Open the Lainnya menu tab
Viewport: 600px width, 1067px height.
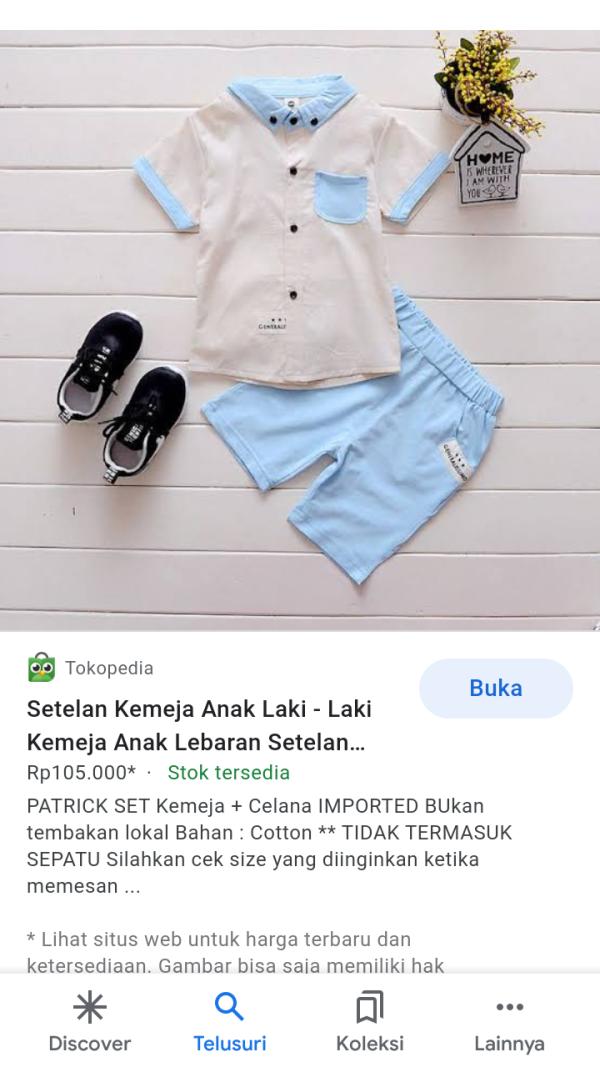pos(509,1022)
